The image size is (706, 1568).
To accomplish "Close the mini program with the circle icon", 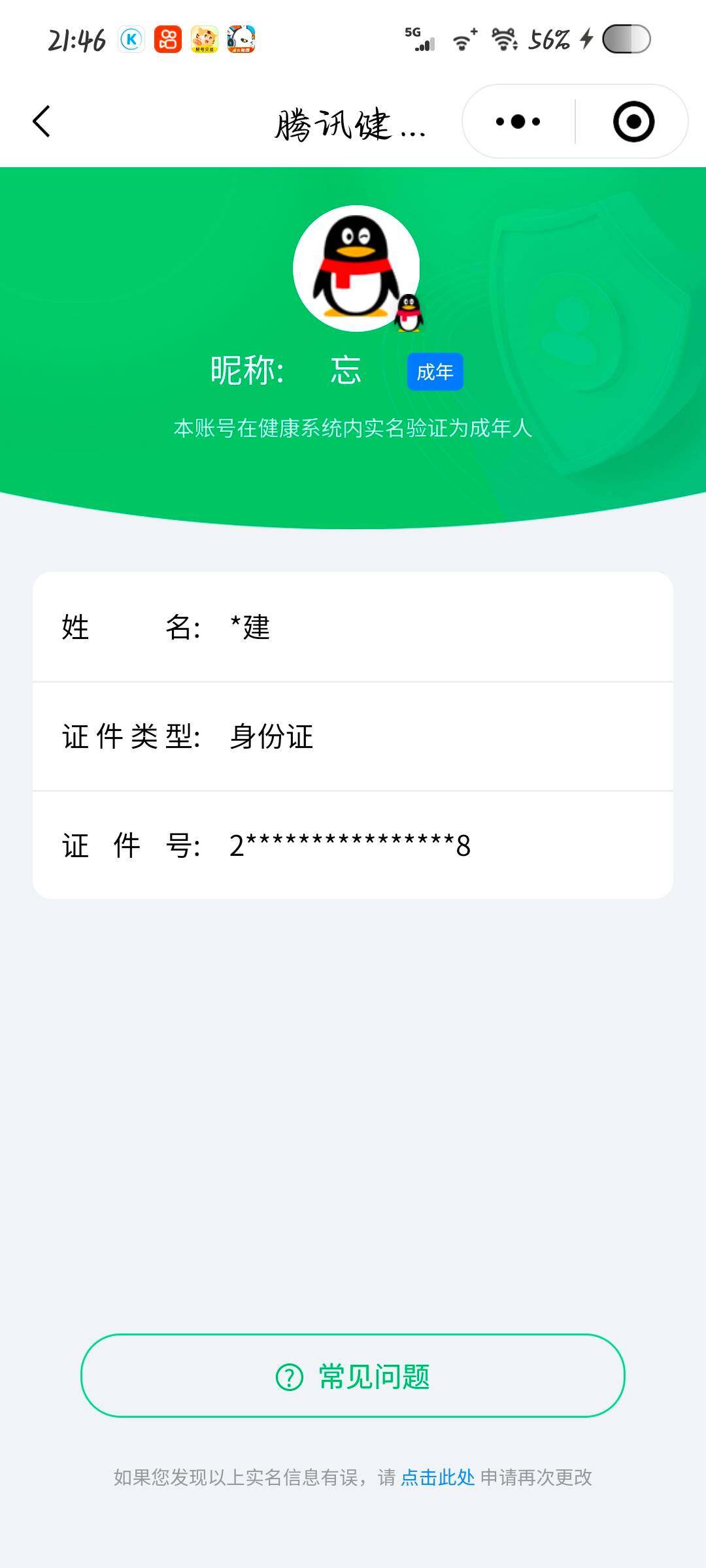I will [x=633, y=122].
